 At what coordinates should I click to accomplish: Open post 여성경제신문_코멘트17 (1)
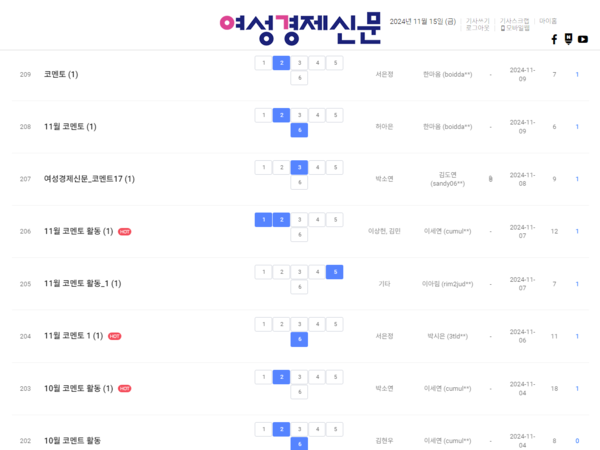tap(89, 179)
